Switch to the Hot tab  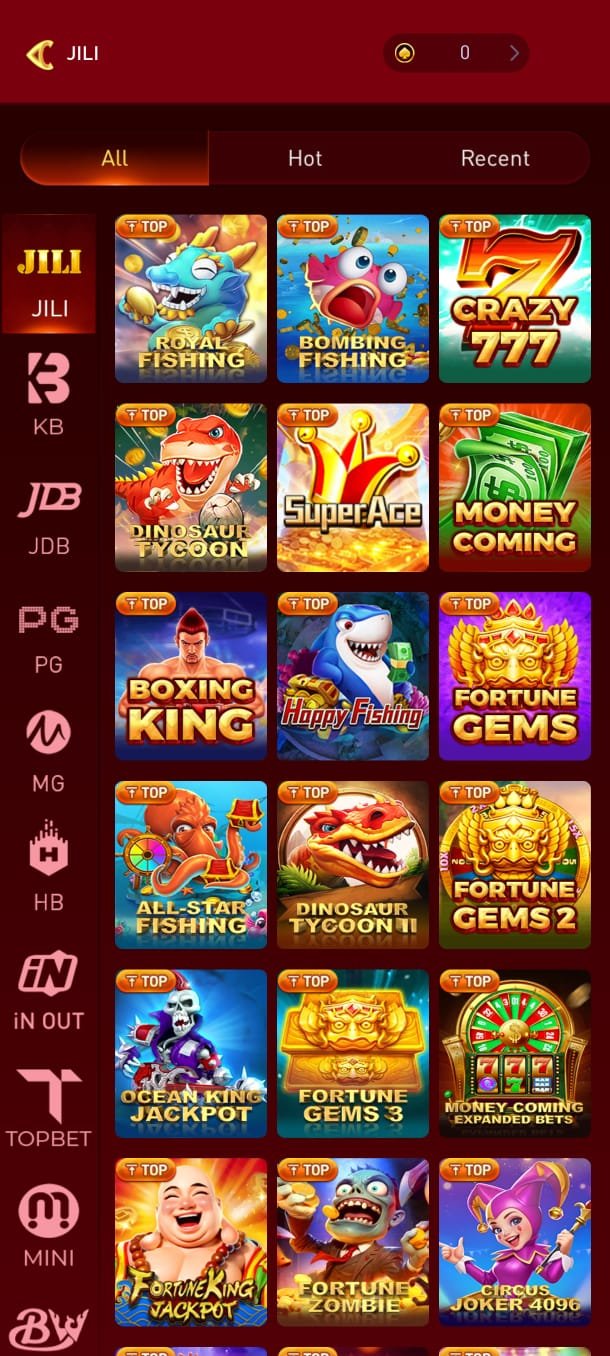tap(305, 158)
